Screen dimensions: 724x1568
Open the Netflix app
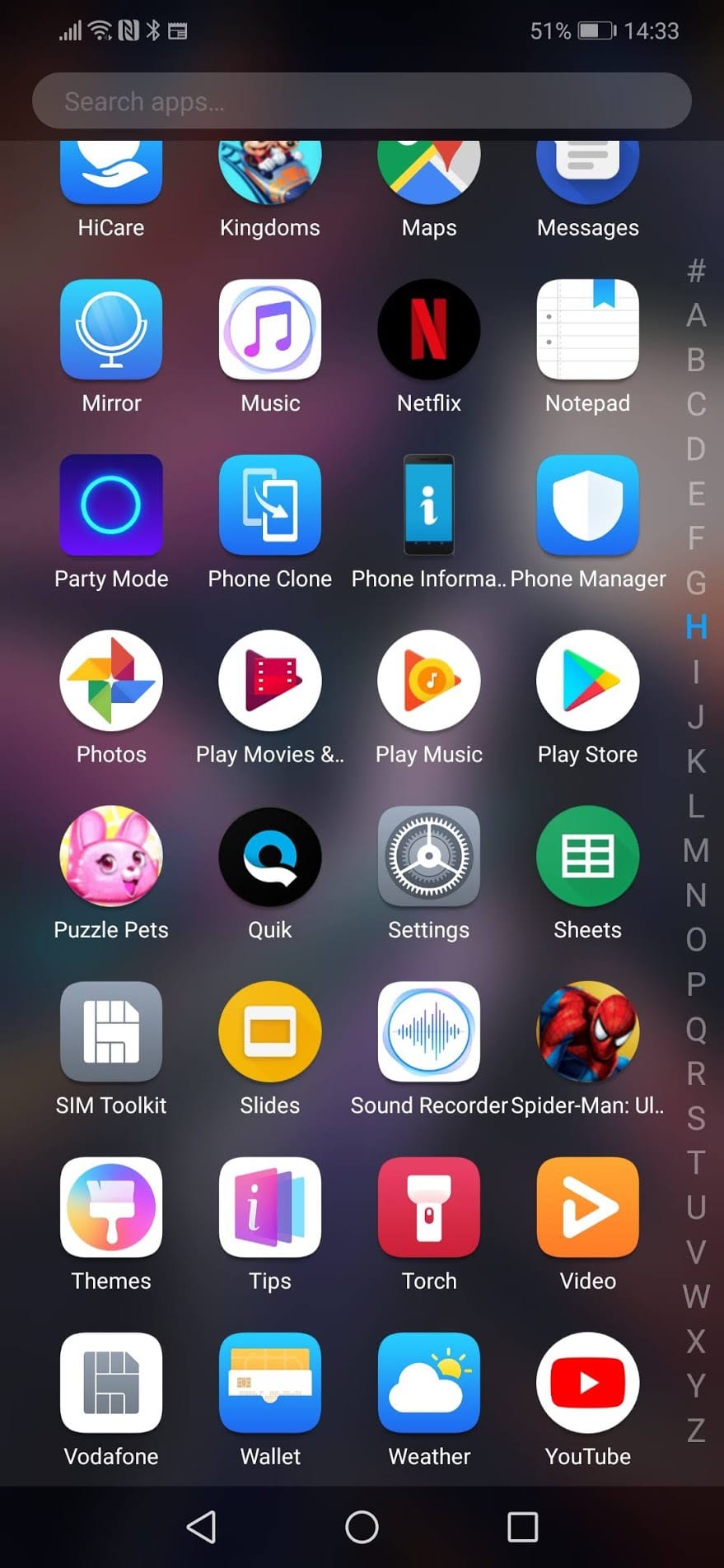(428, 330)
